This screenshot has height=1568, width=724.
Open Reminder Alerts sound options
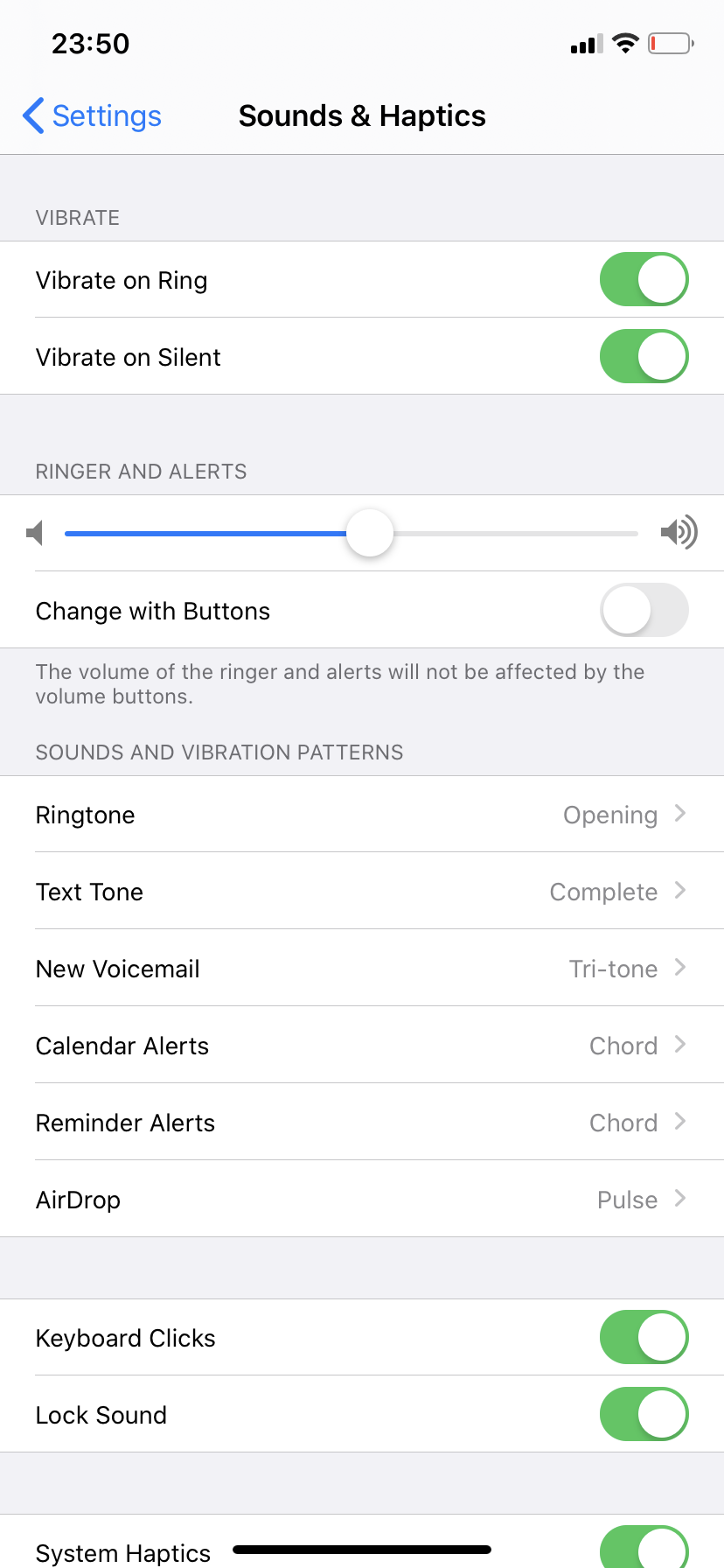click(362, 1123)
